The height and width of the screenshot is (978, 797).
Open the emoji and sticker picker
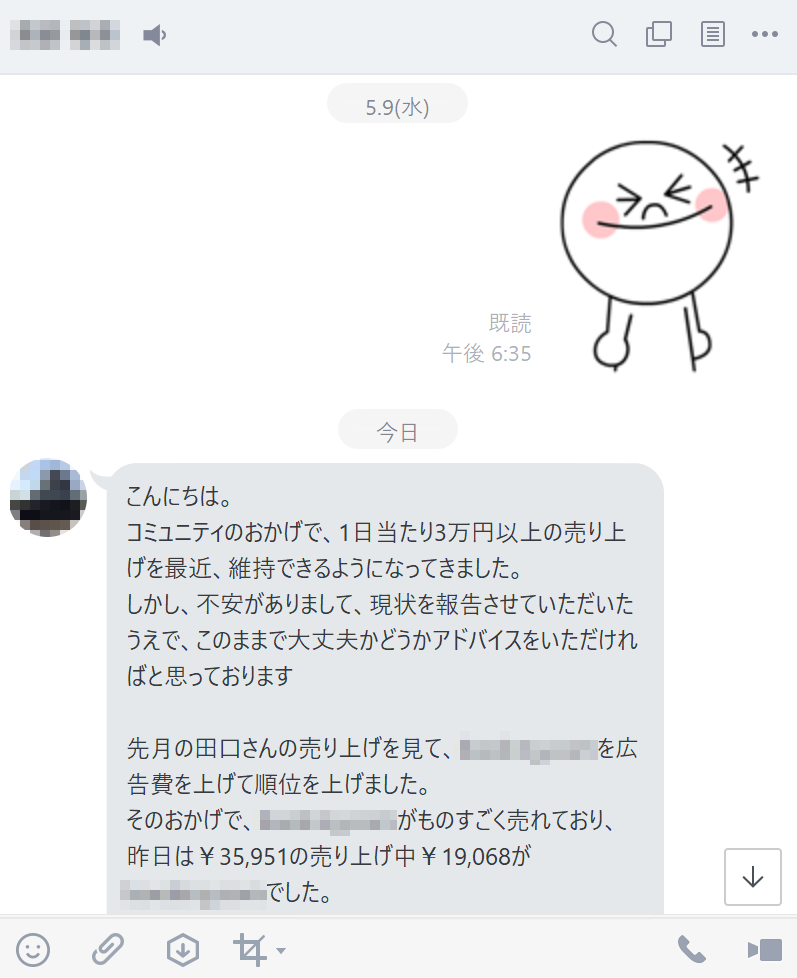pyautogui.click(x=33, y=948)
